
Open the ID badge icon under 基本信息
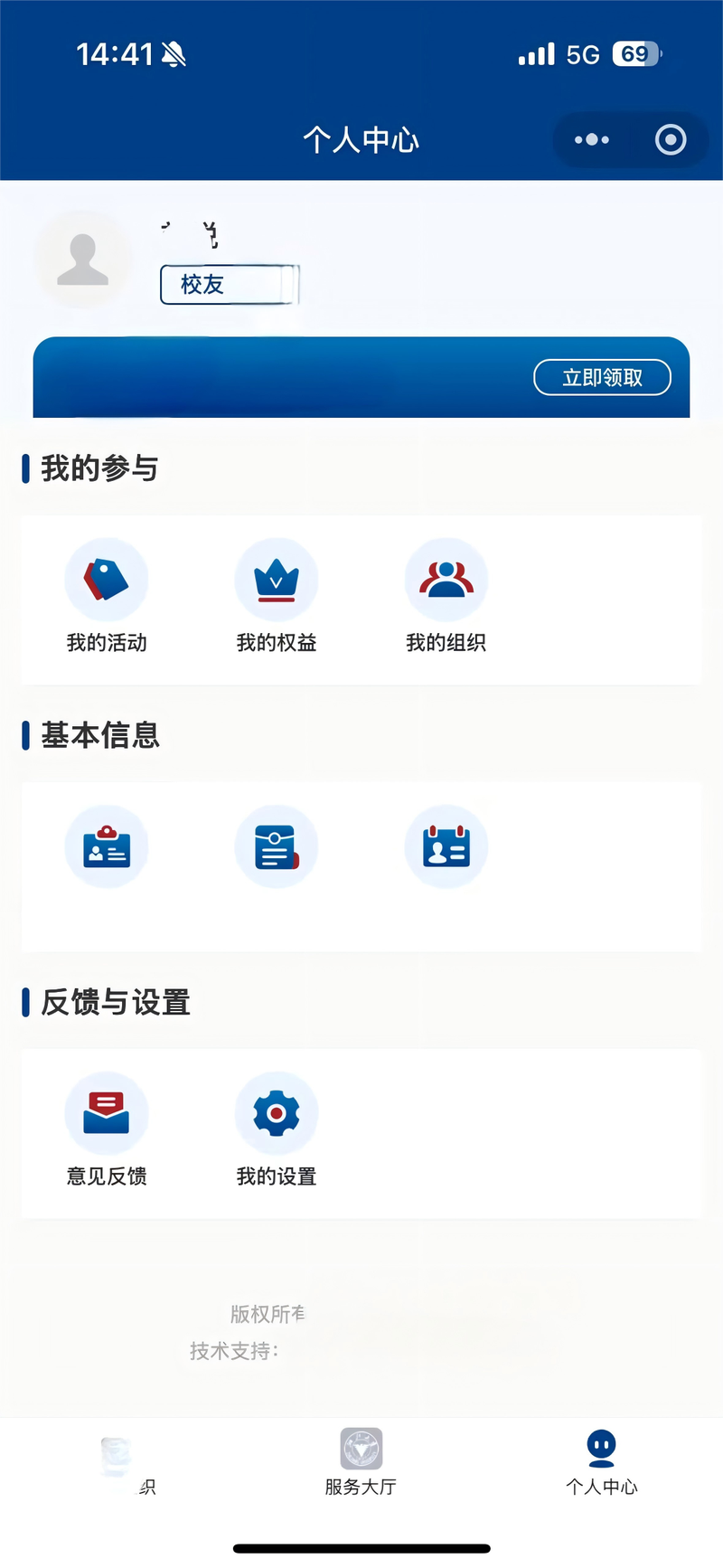tap(107, 846)
